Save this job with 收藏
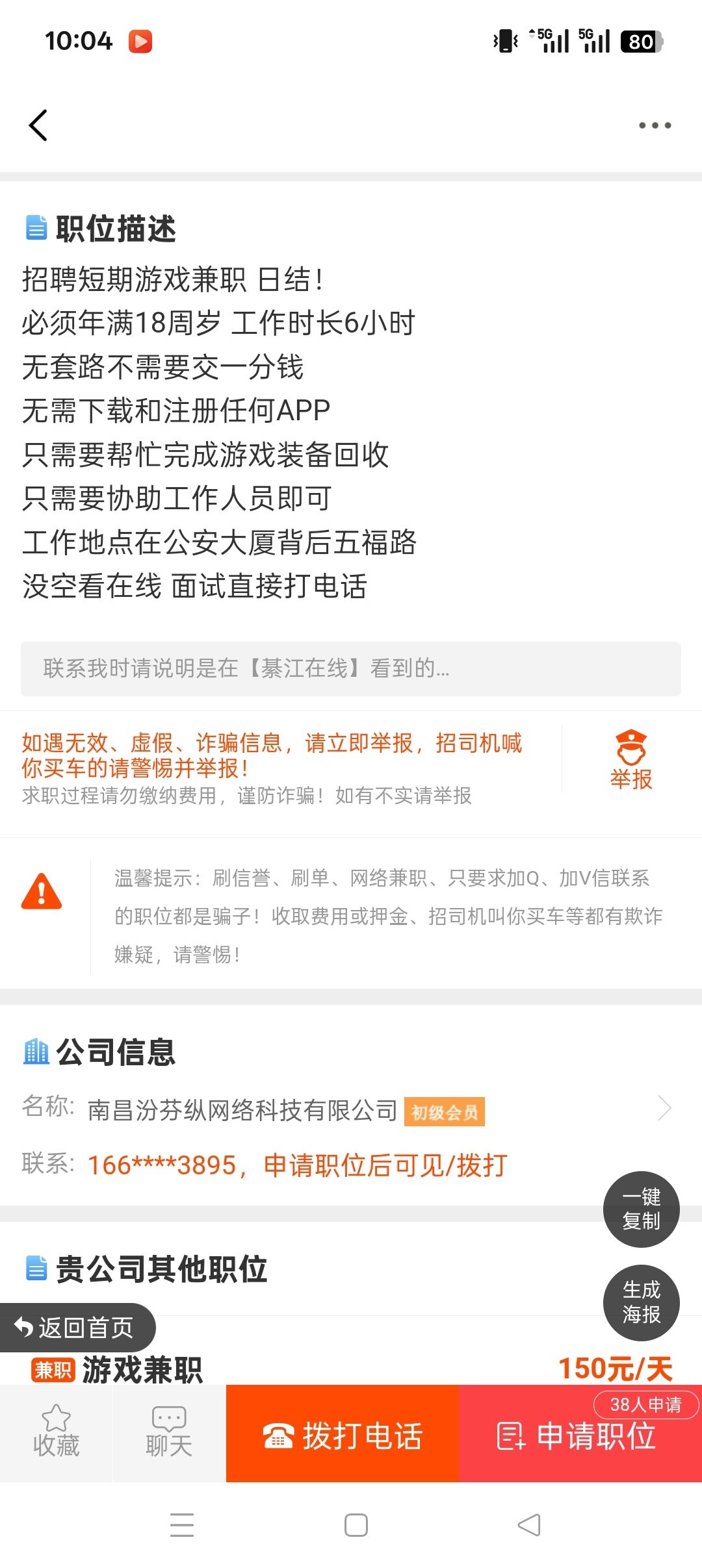Screen dimensions: 702x1568 pos(56,1433)
